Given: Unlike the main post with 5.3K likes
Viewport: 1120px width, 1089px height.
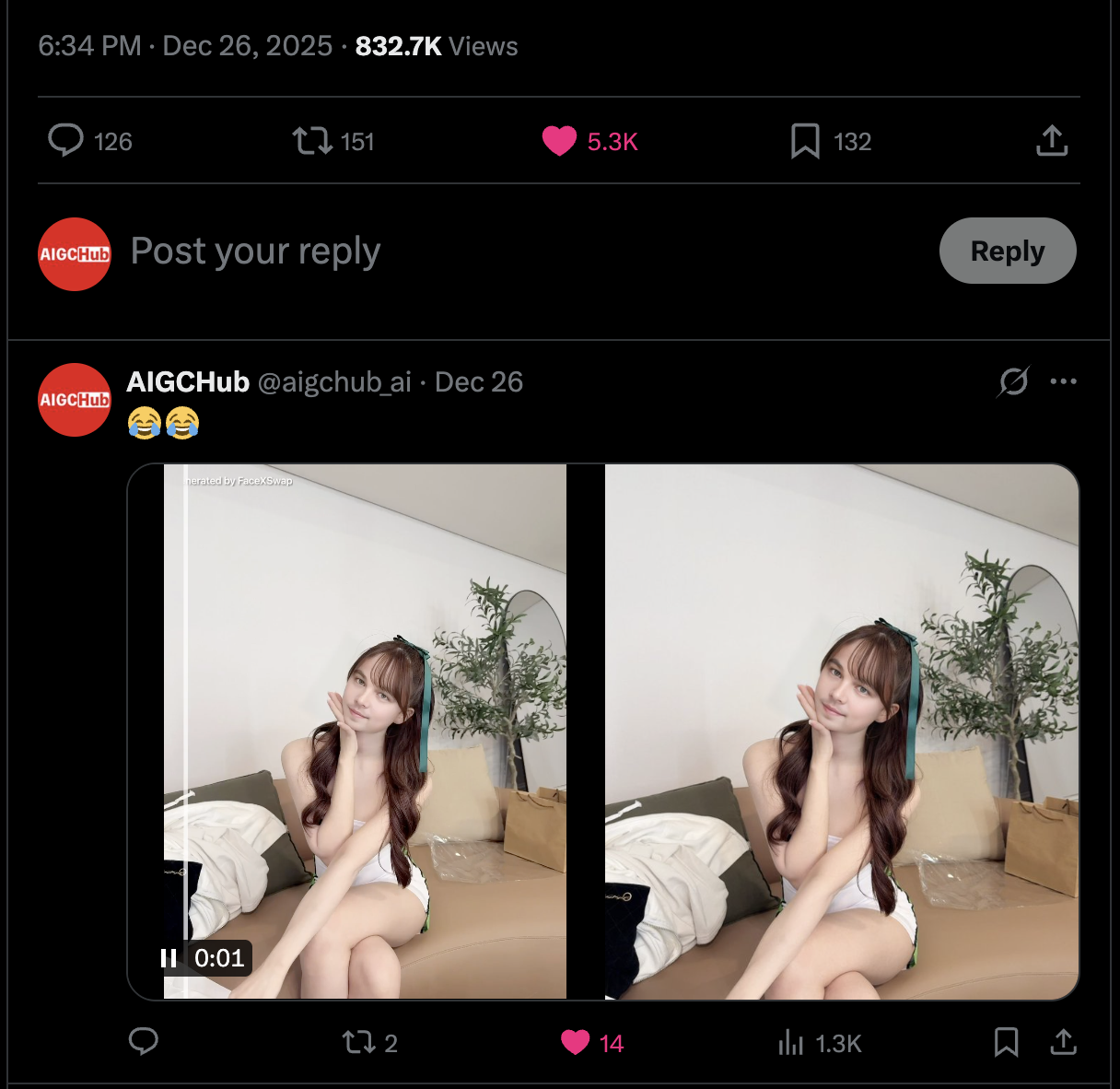Looking at the screenshot, I should tap(560, 141).
